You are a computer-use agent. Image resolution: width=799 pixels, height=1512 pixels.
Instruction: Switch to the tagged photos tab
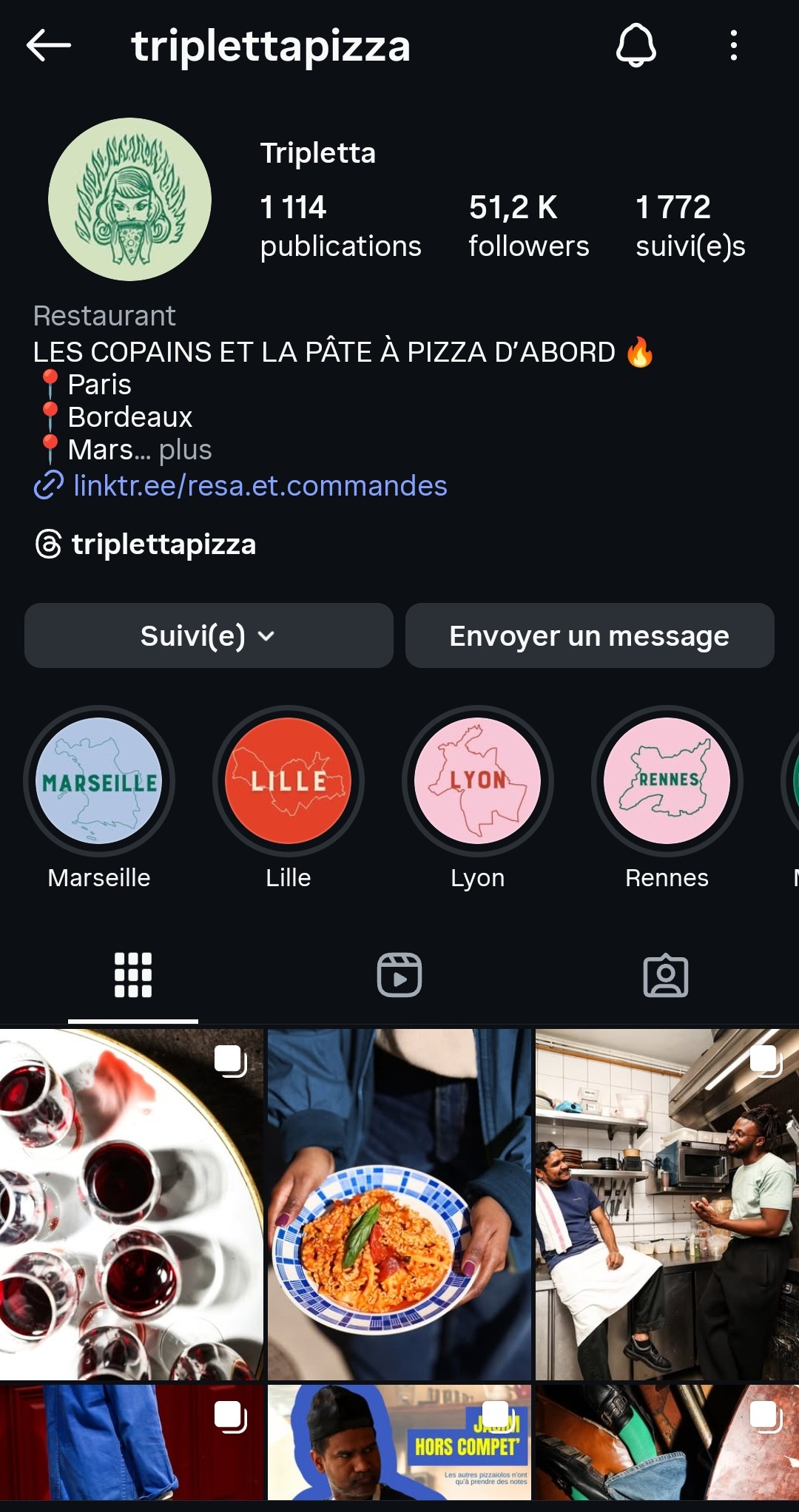[666, 975]
